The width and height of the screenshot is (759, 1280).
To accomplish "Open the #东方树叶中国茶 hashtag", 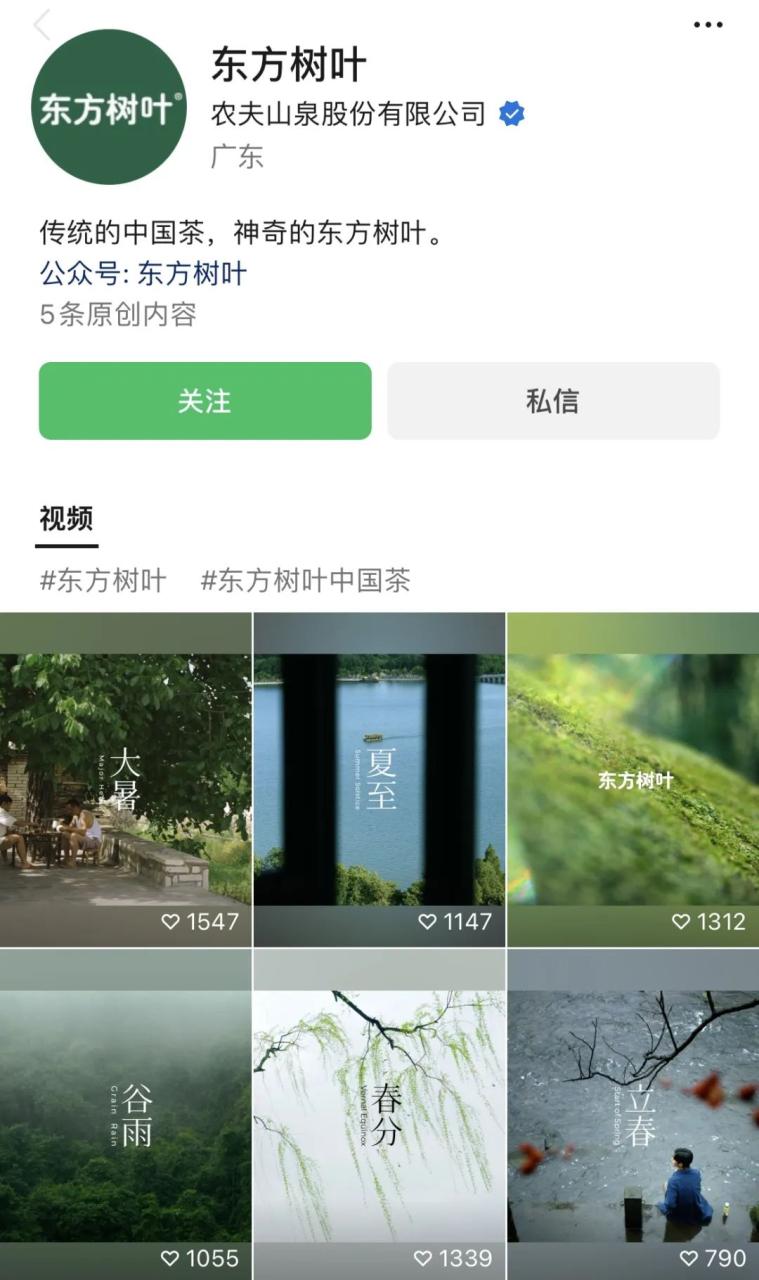I will 305,581.
